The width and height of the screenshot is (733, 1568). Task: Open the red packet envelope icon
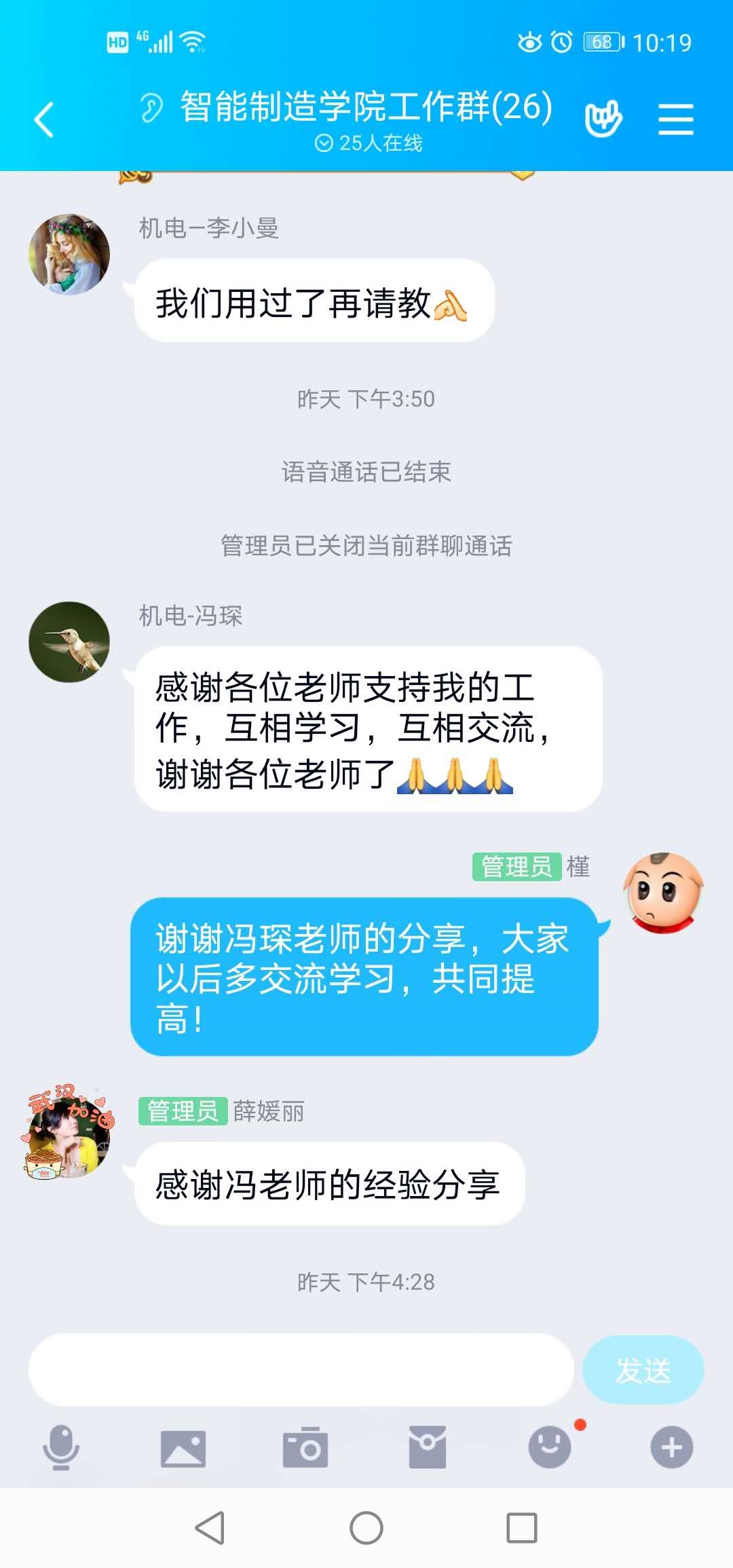click(x=428, y=1447)
